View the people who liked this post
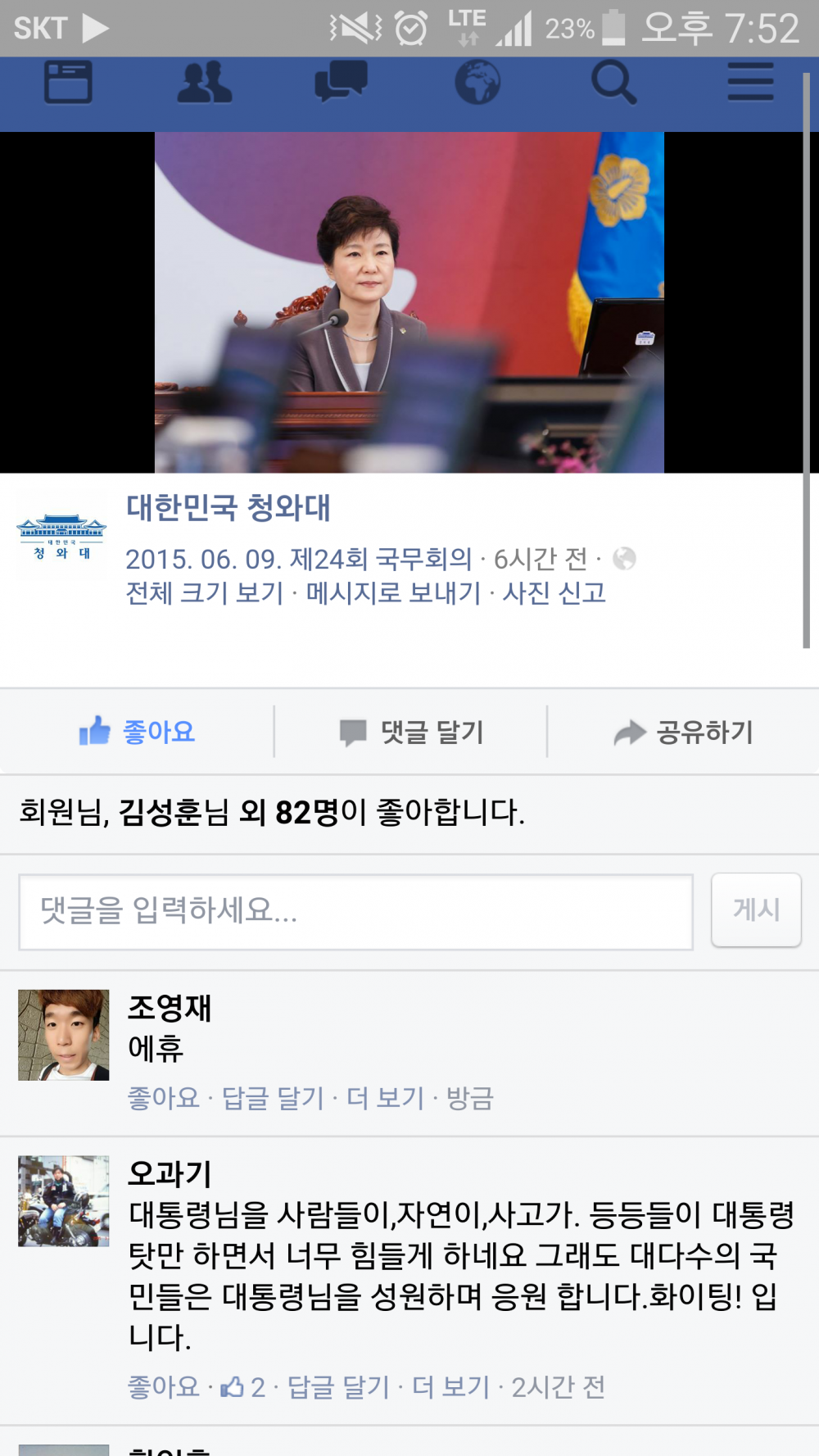 click(272, 813)
